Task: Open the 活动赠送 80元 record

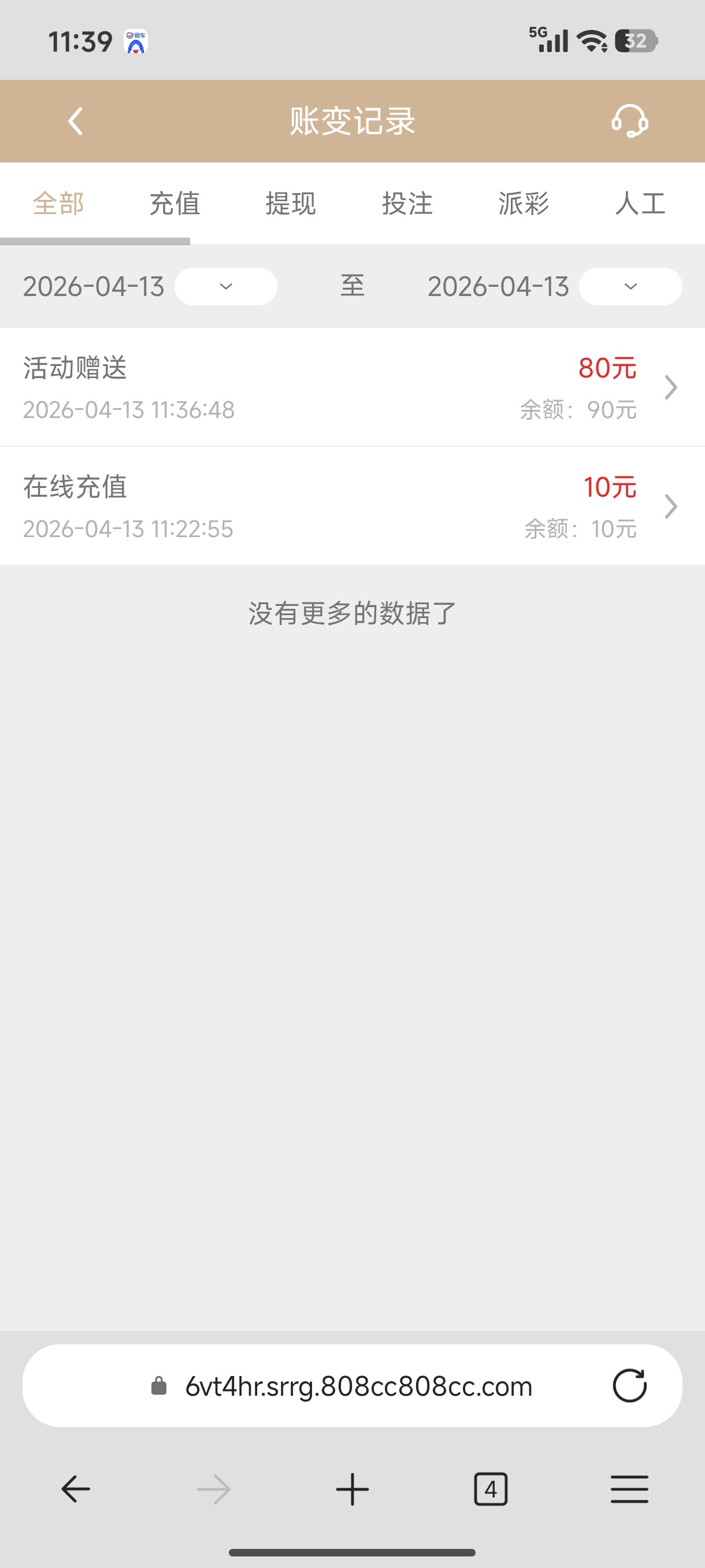Action: click(352, 388)
